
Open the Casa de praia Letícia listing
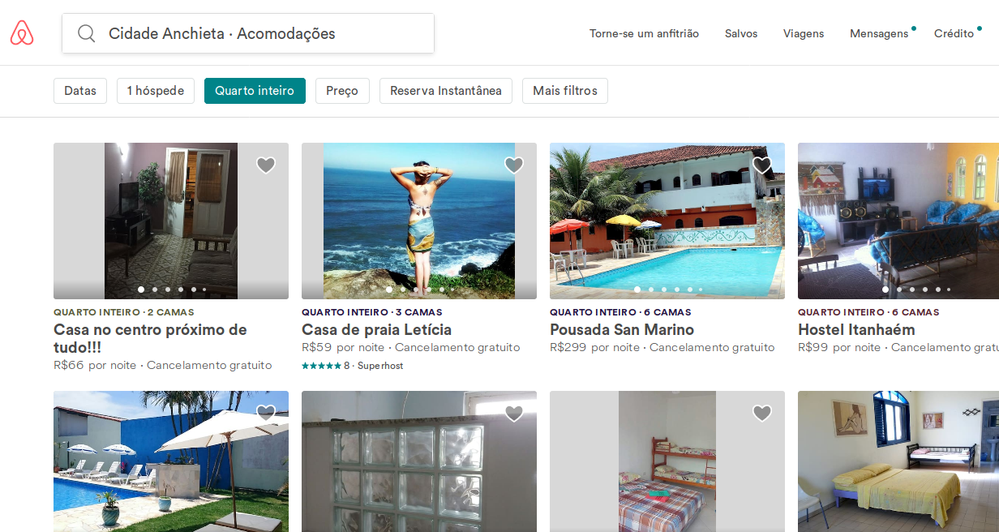[376, 330]
